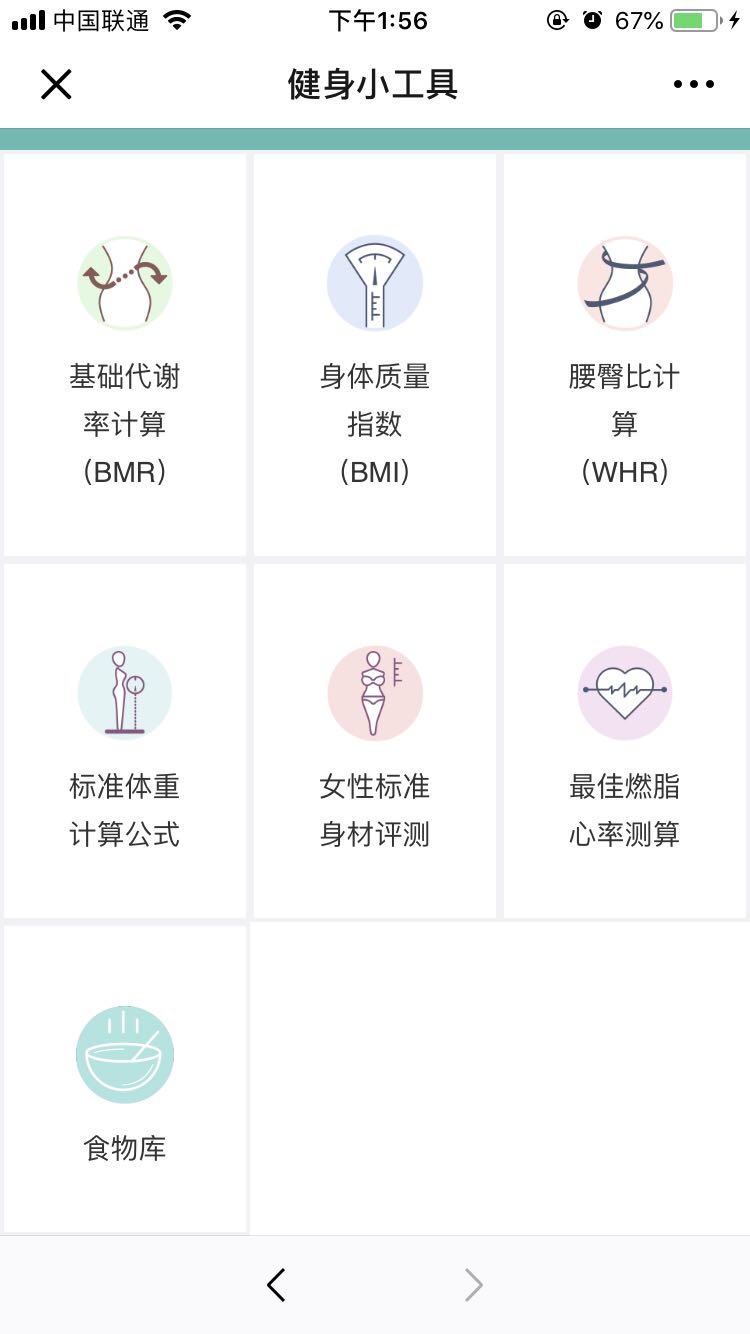Open 基础代谢率计算 (BMR) tool
The height and width of the screenshot is (1334, 750).
pyautogui.click(x=125, y=355)
